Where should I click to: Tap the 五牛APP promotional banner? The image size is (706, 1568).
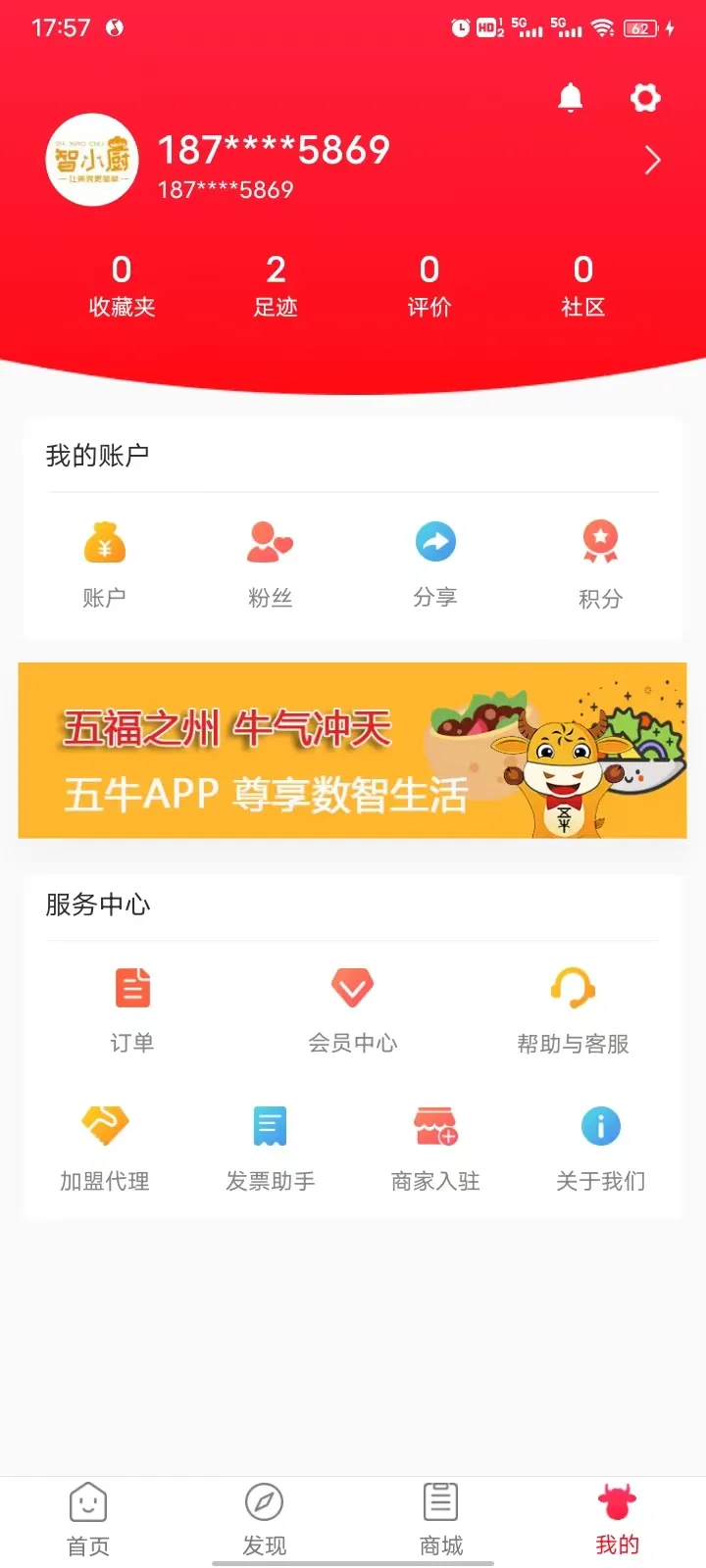click(352, 751)
